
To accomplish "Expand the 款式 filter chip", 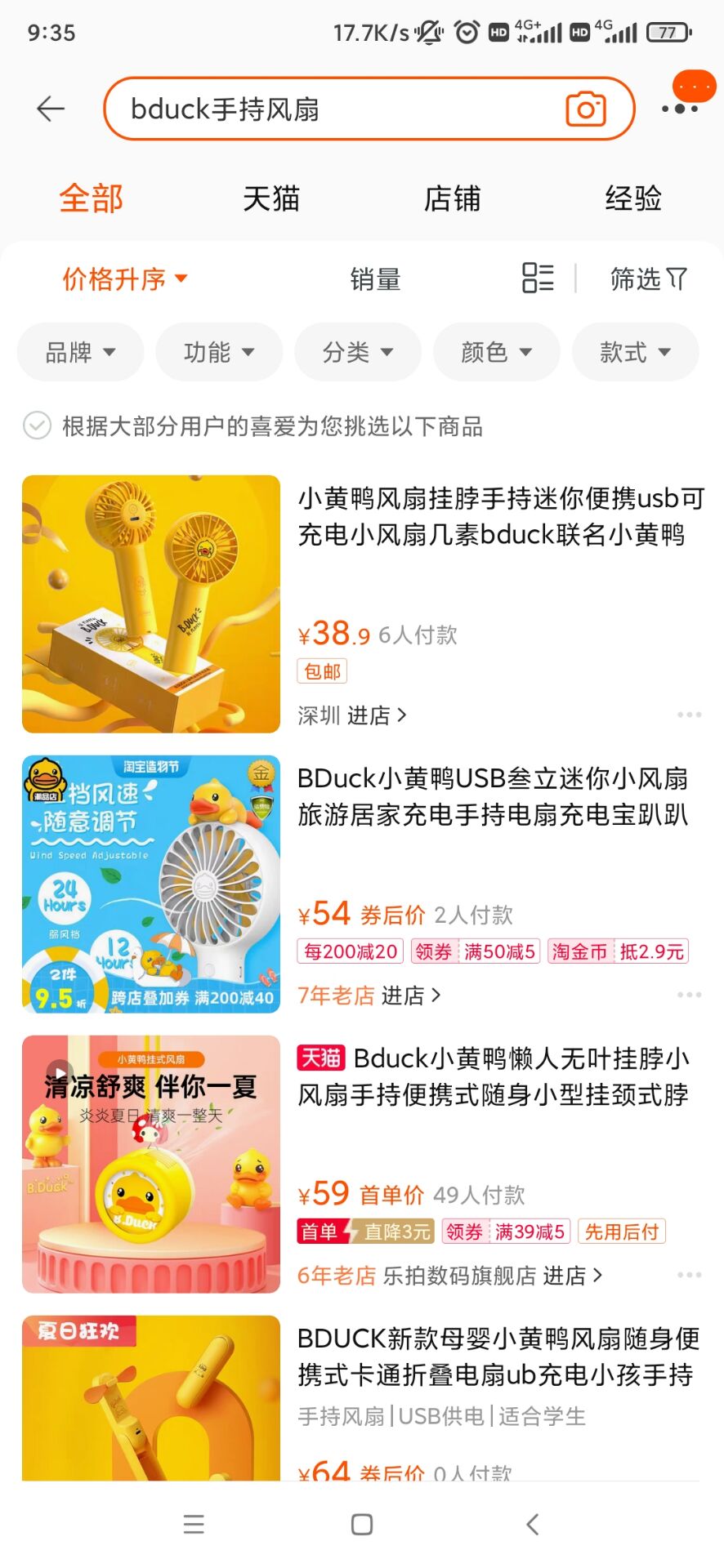I will (635, 352).
